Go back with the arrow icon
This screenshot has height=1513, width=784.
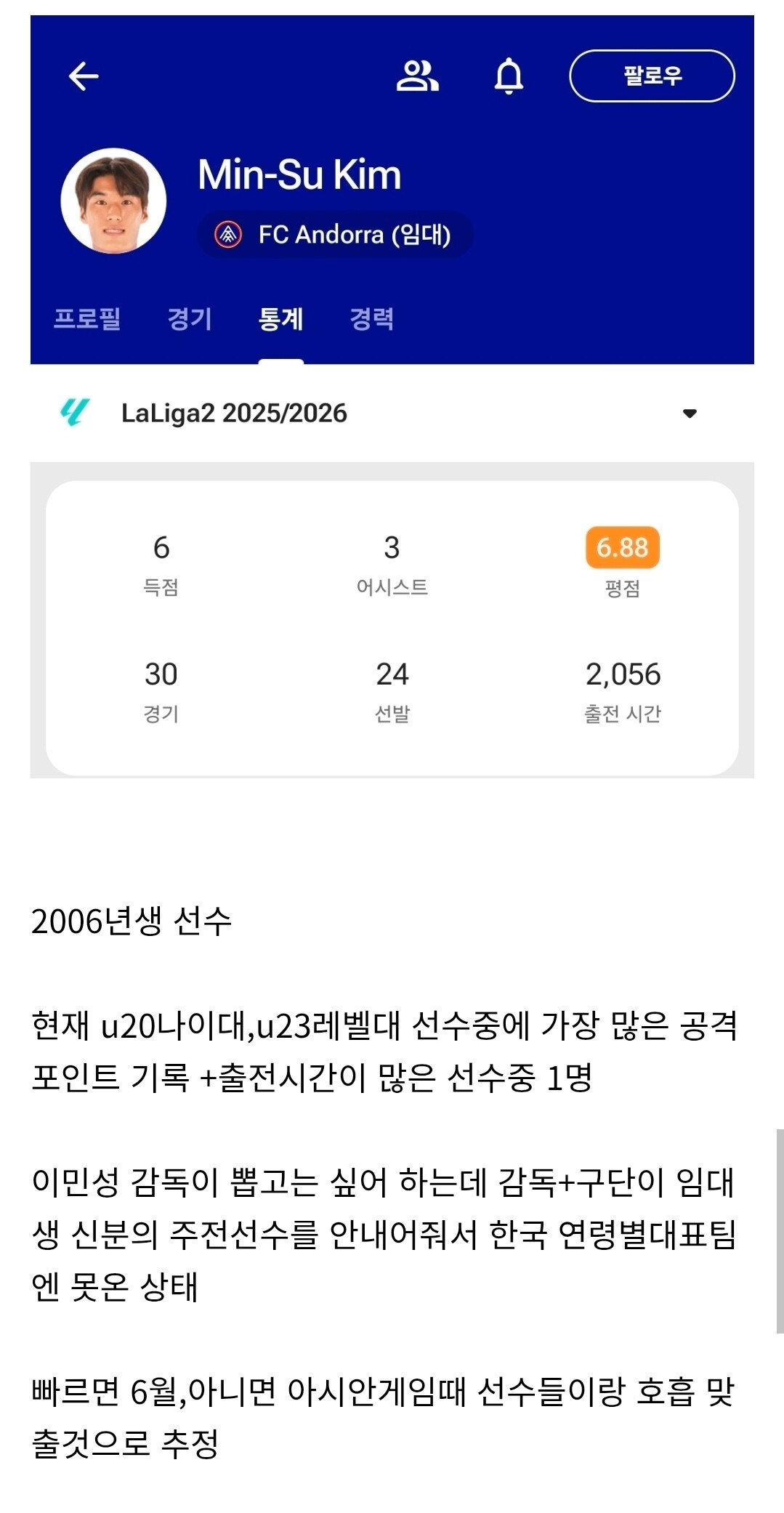tap(84, 76)
